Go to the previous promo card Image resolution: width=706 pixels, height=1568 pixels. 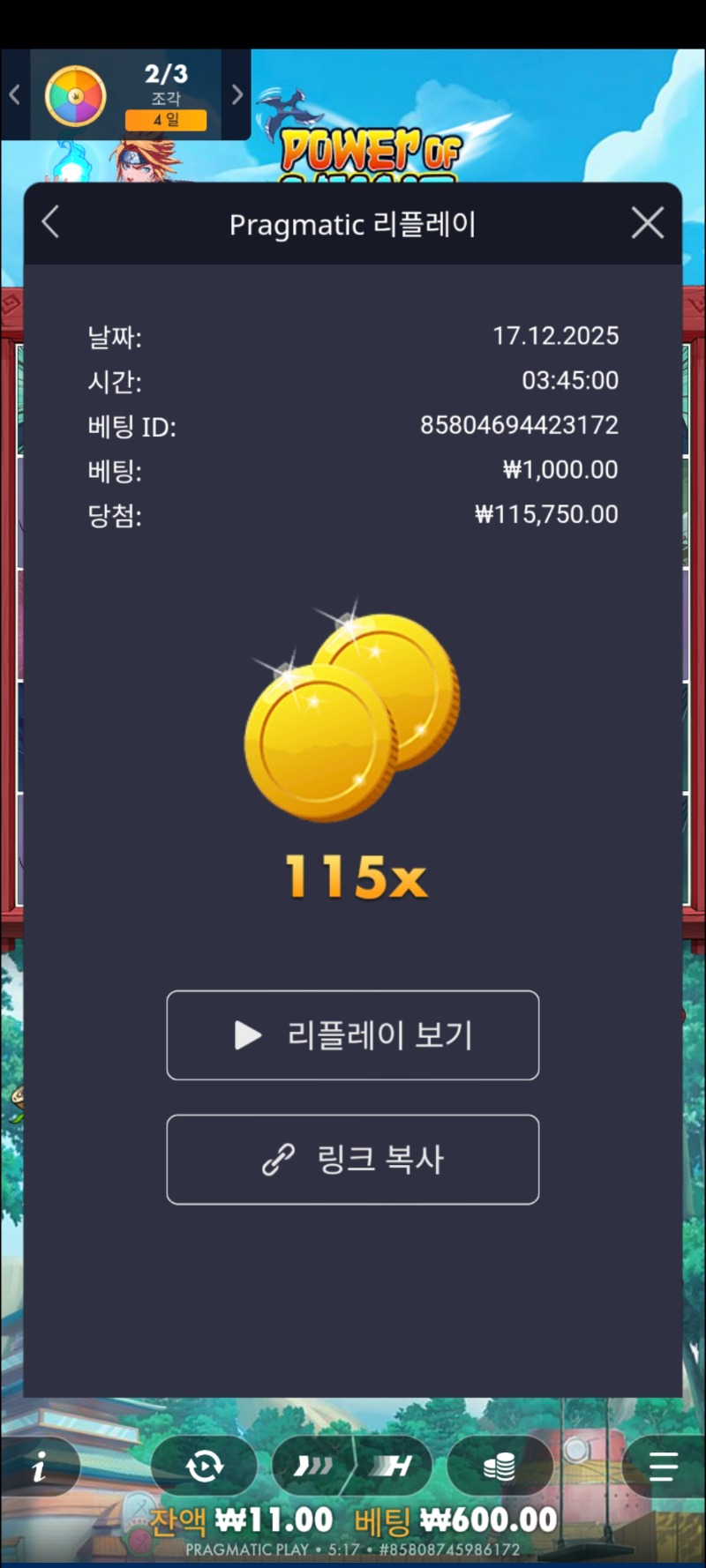coord(15,94)
